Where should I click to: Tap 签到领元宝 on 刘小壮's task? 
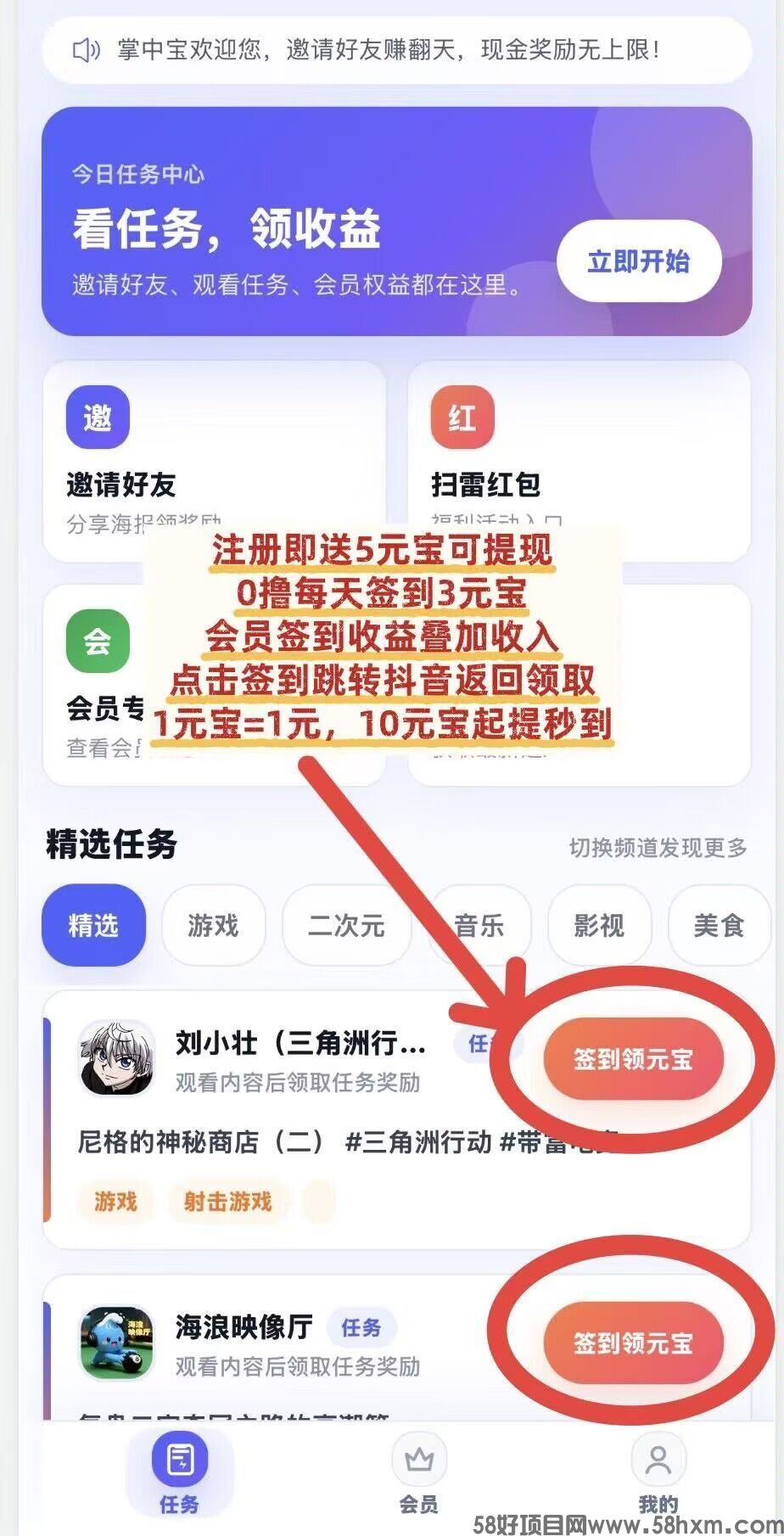633,1059
